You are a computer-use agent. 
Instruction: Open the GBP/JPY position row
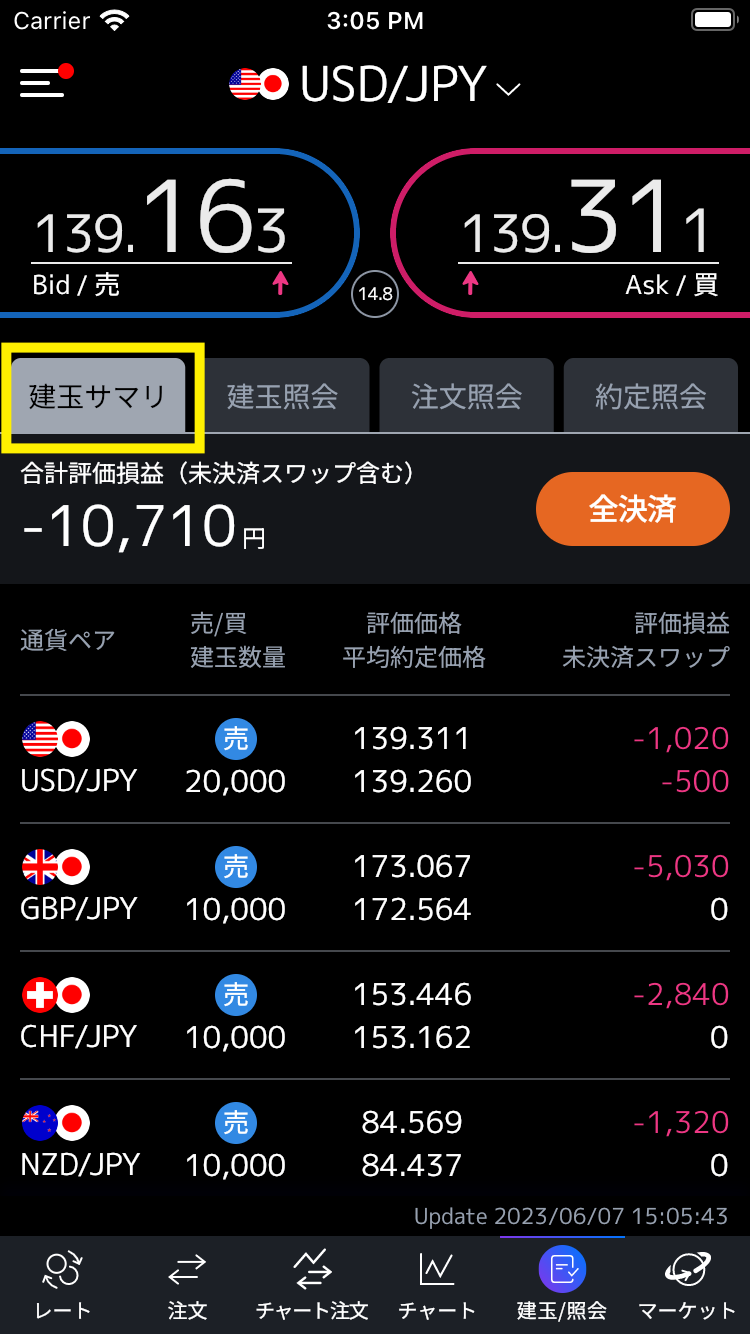tap(375, 888)
